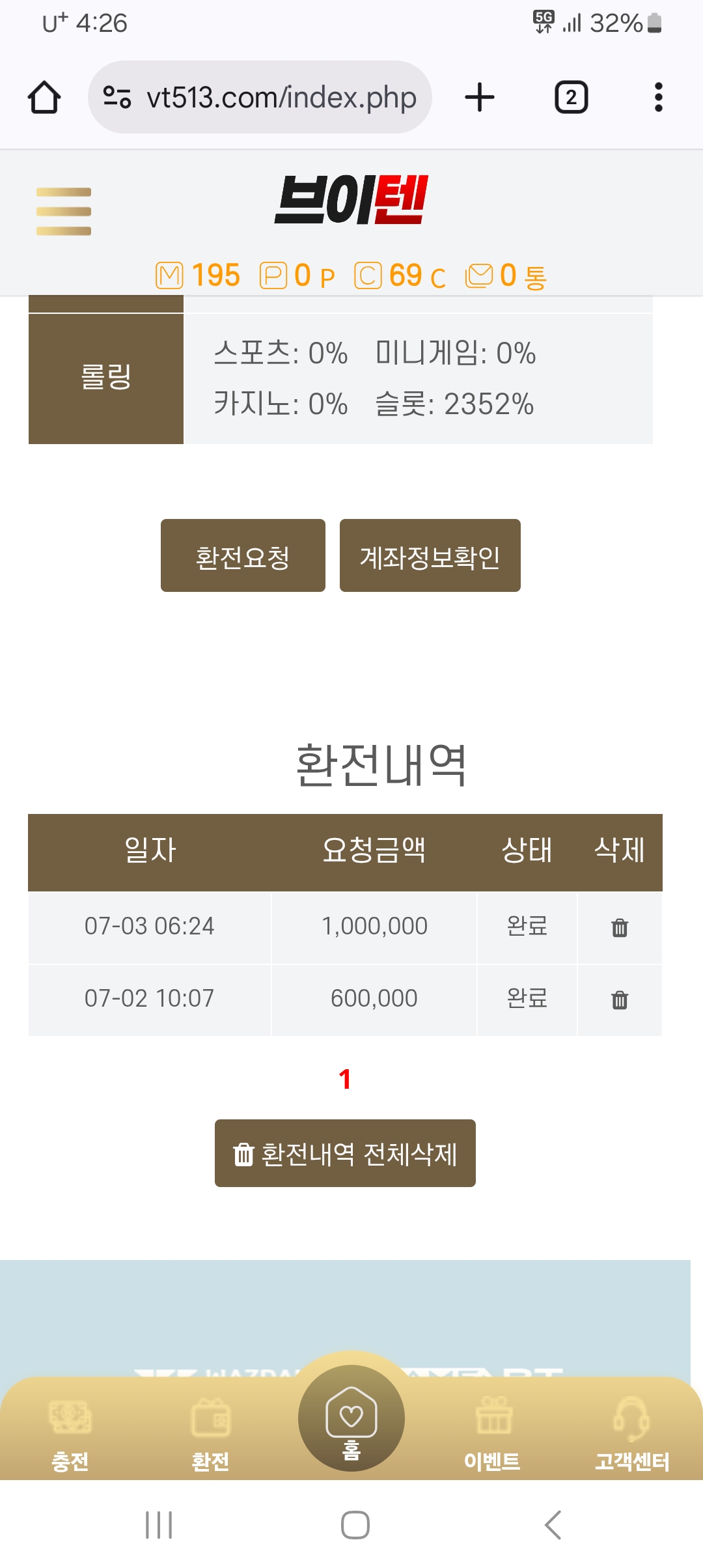The image size is (703, 1568).
Task: Go to the 홈 tab
Action: [x=351, y=1418]
